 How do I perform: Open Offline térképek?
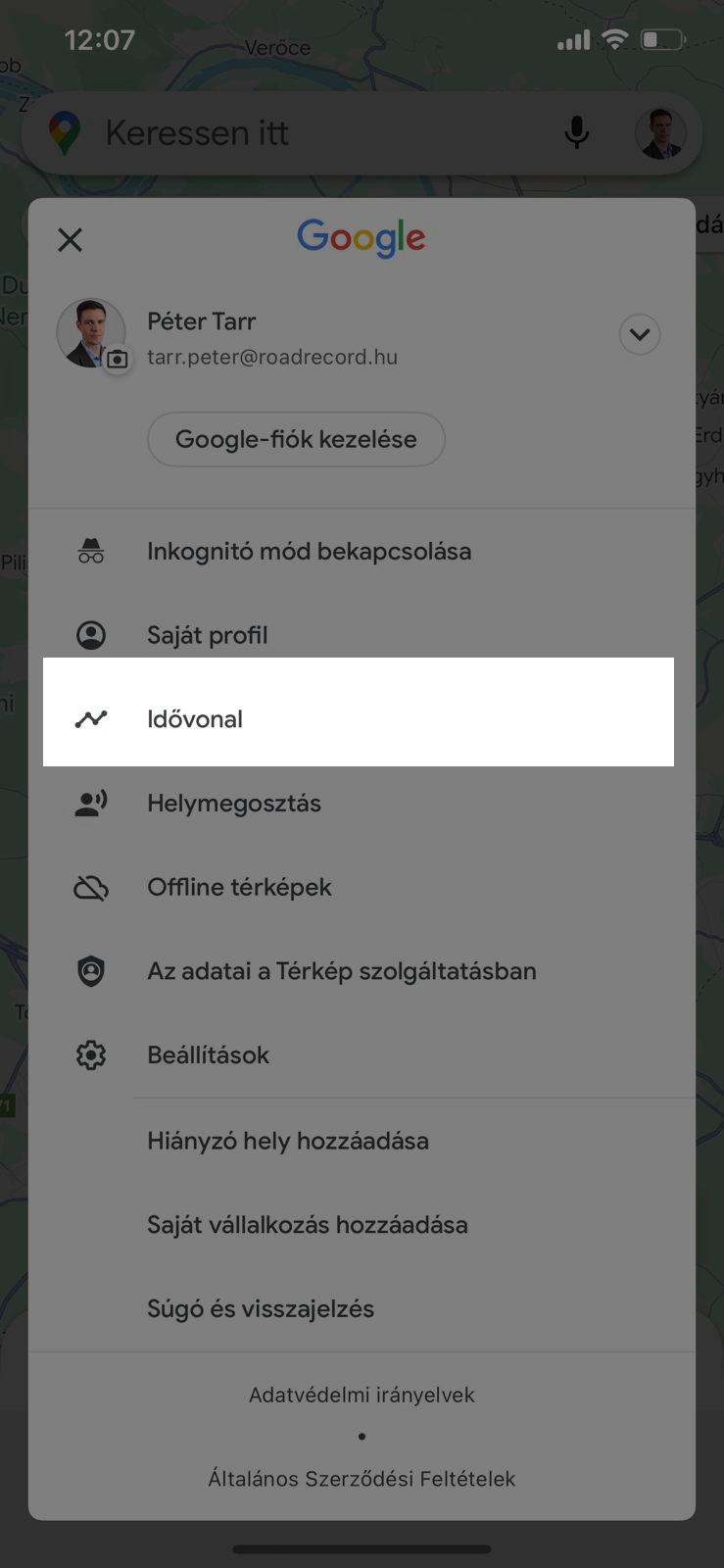pyautogui.click(x=362, y=887)
